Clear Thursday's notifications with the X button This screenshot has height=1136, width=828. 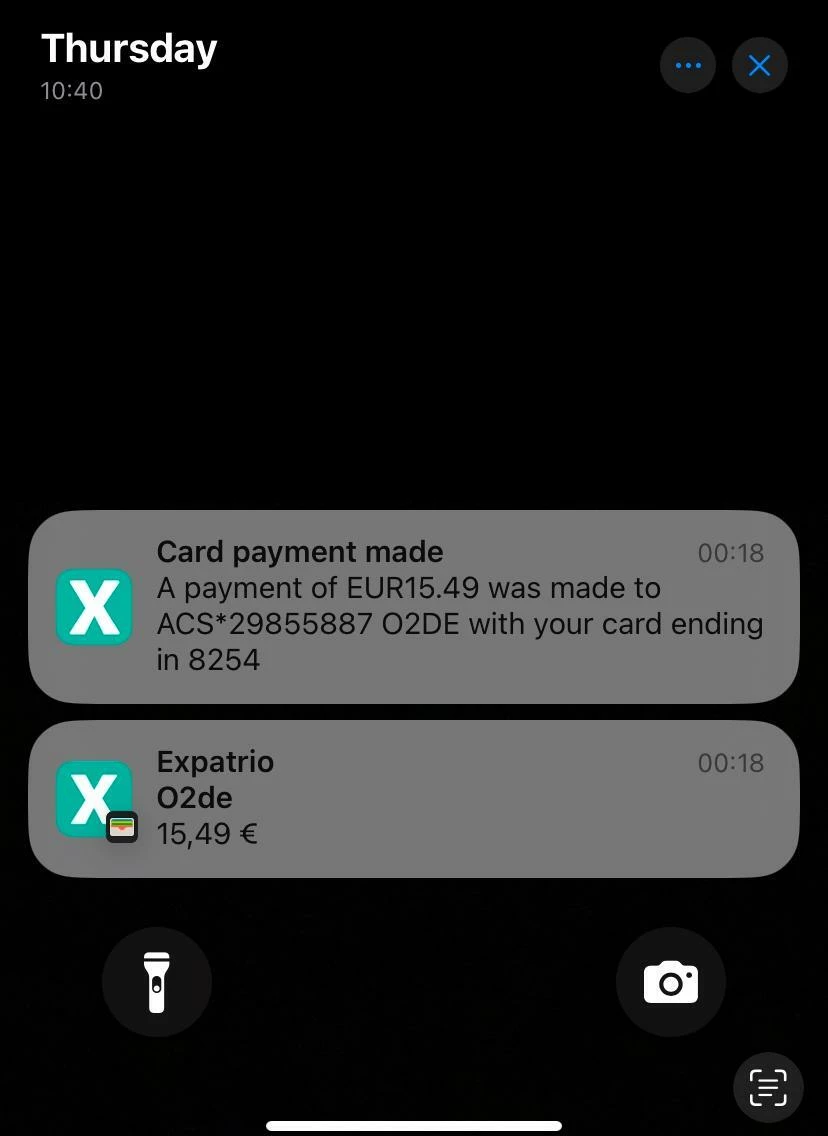tap(760, 66)
